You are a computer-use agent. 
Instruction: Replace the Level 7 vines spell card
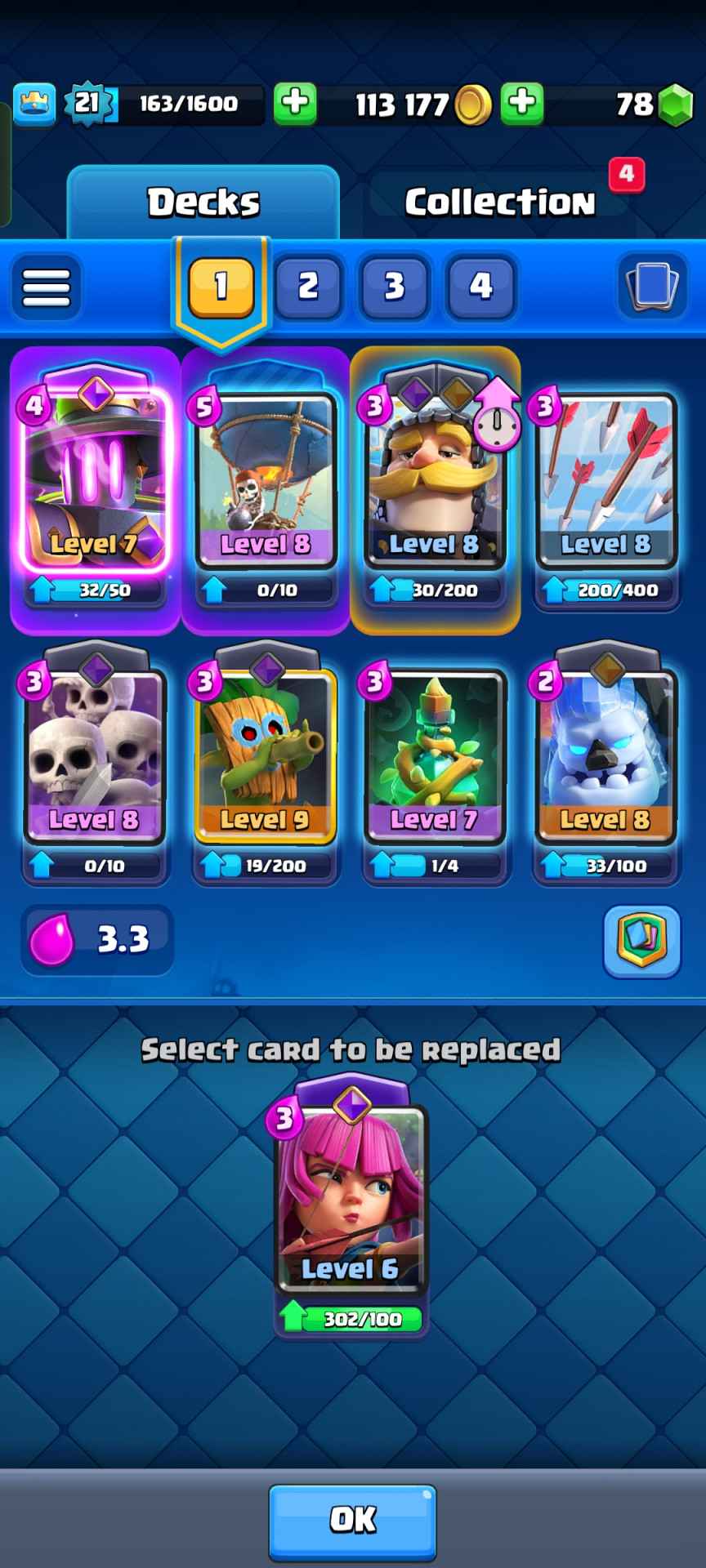[x=435, y=755]
